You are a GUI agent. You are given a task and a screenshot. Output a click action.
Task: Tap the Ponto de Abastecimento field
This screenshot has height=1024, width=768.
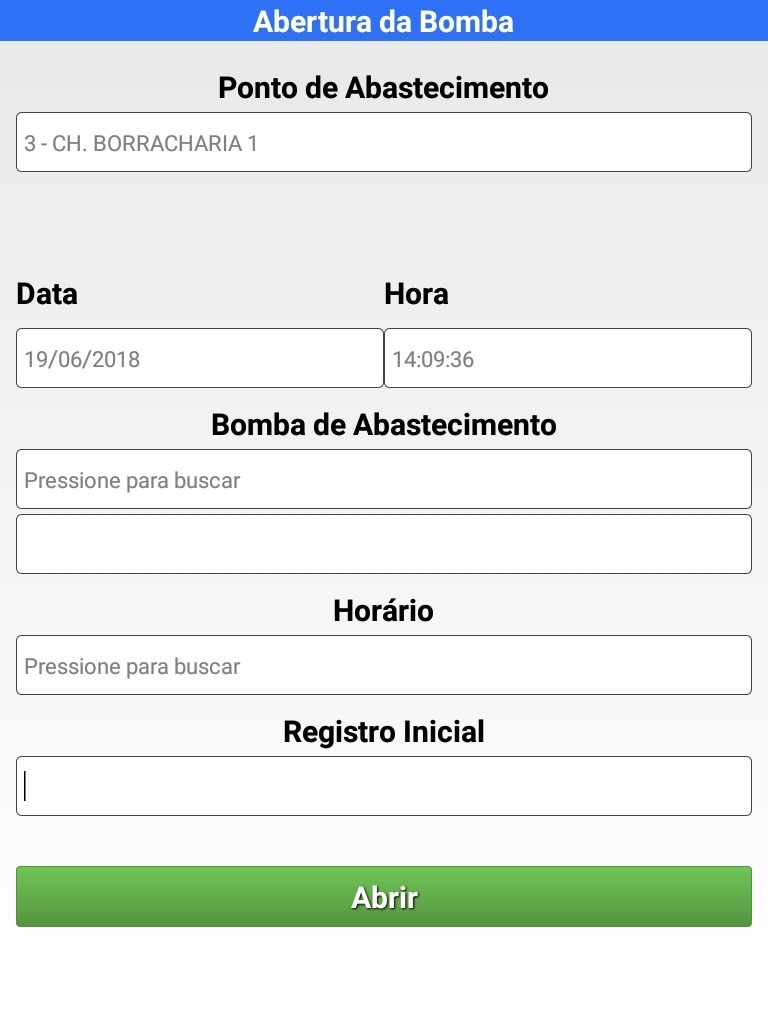click(x=384, y=142)
